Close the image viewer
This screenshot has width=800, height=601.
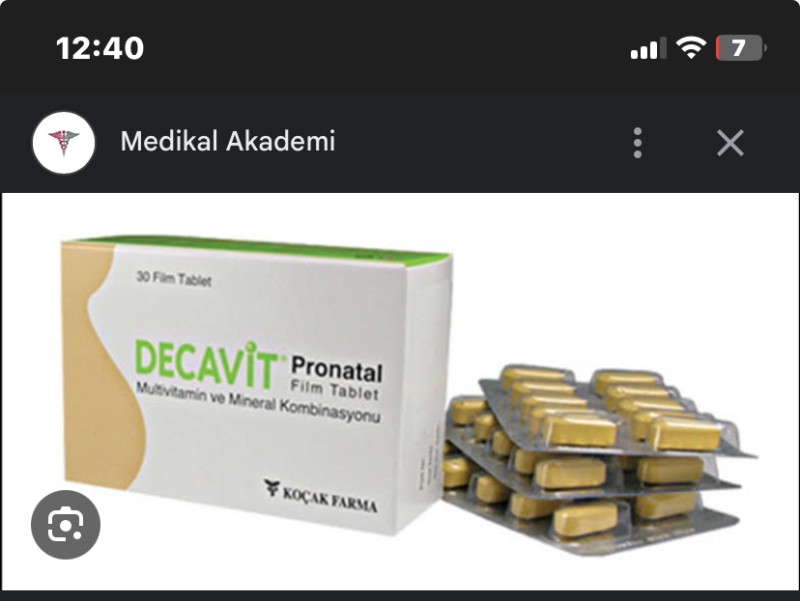tap(730, 143)
